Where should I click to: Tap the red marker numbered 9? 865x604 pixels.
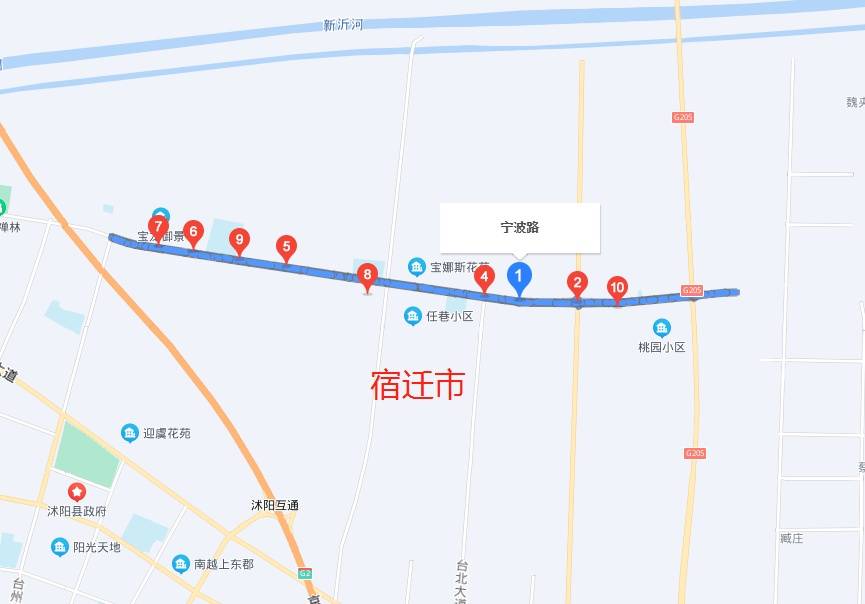coord(238,240)
